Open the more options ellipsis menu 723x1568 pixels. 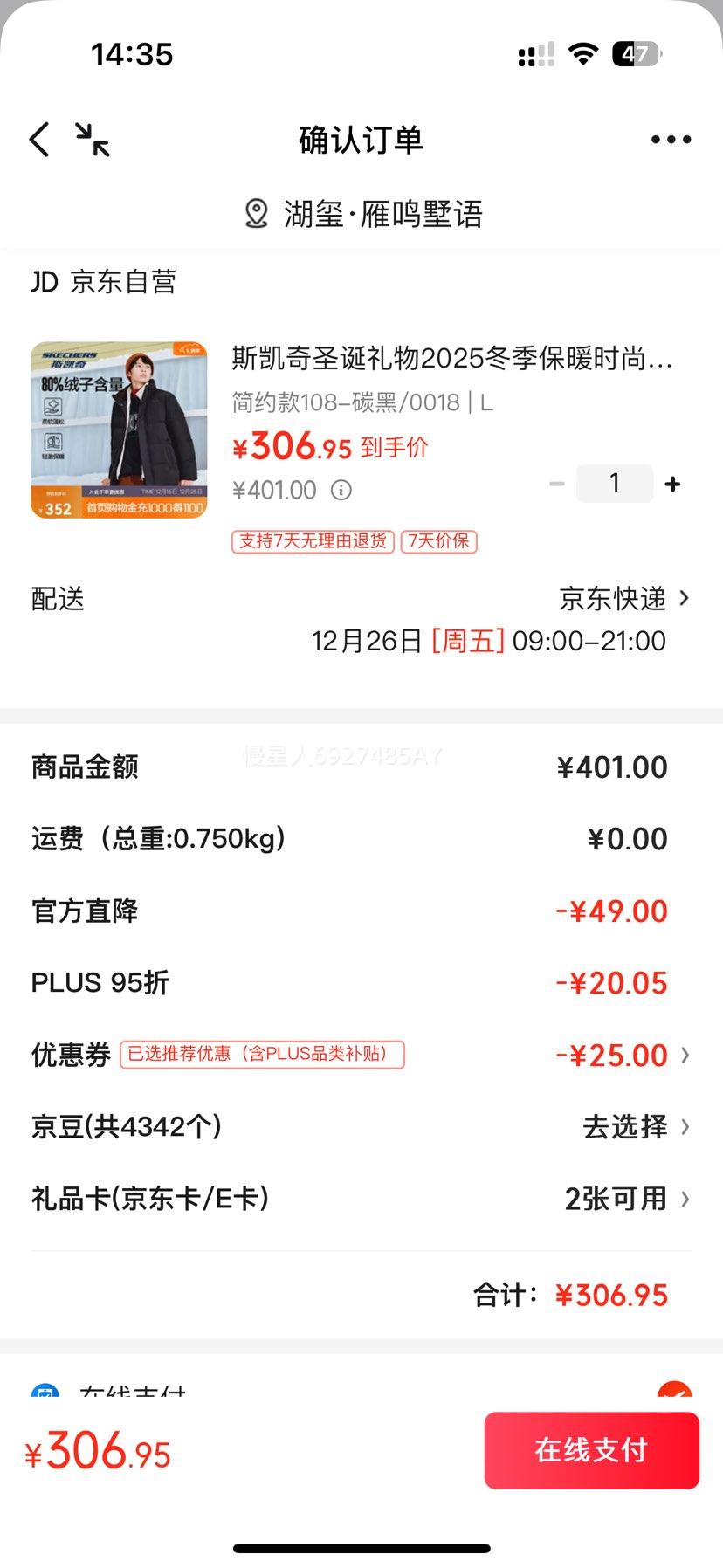coord(670,138)
